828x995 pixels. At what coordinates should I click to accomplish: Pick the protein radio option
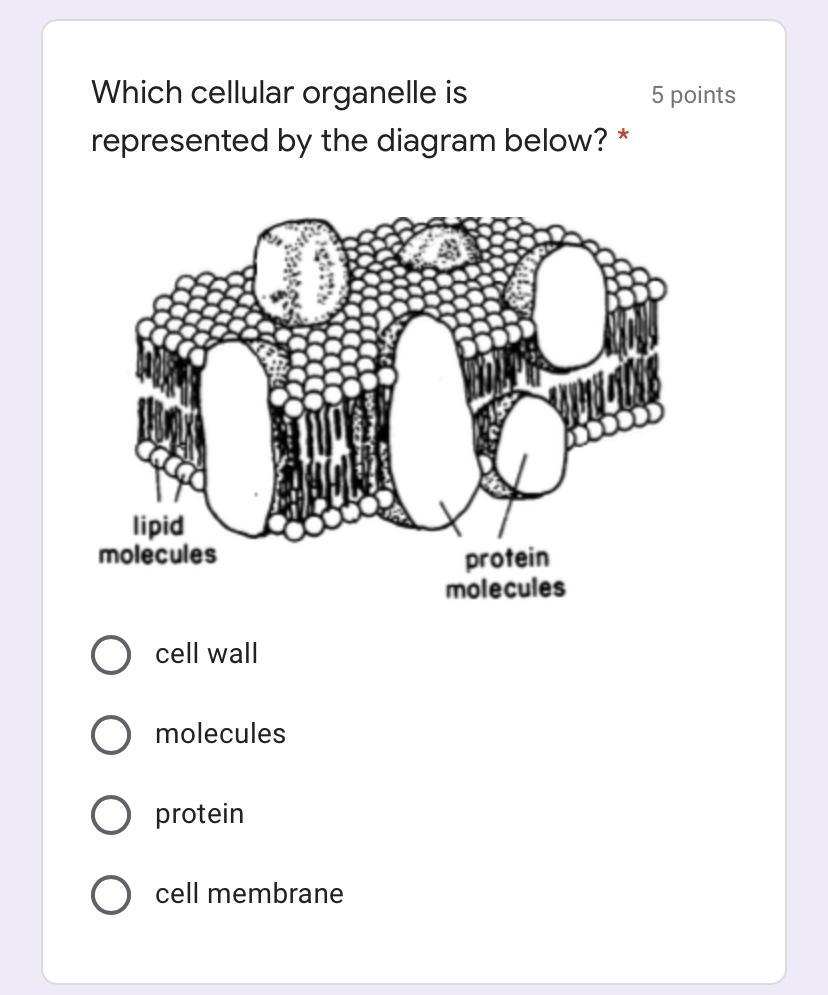click(x=111, y=814)
